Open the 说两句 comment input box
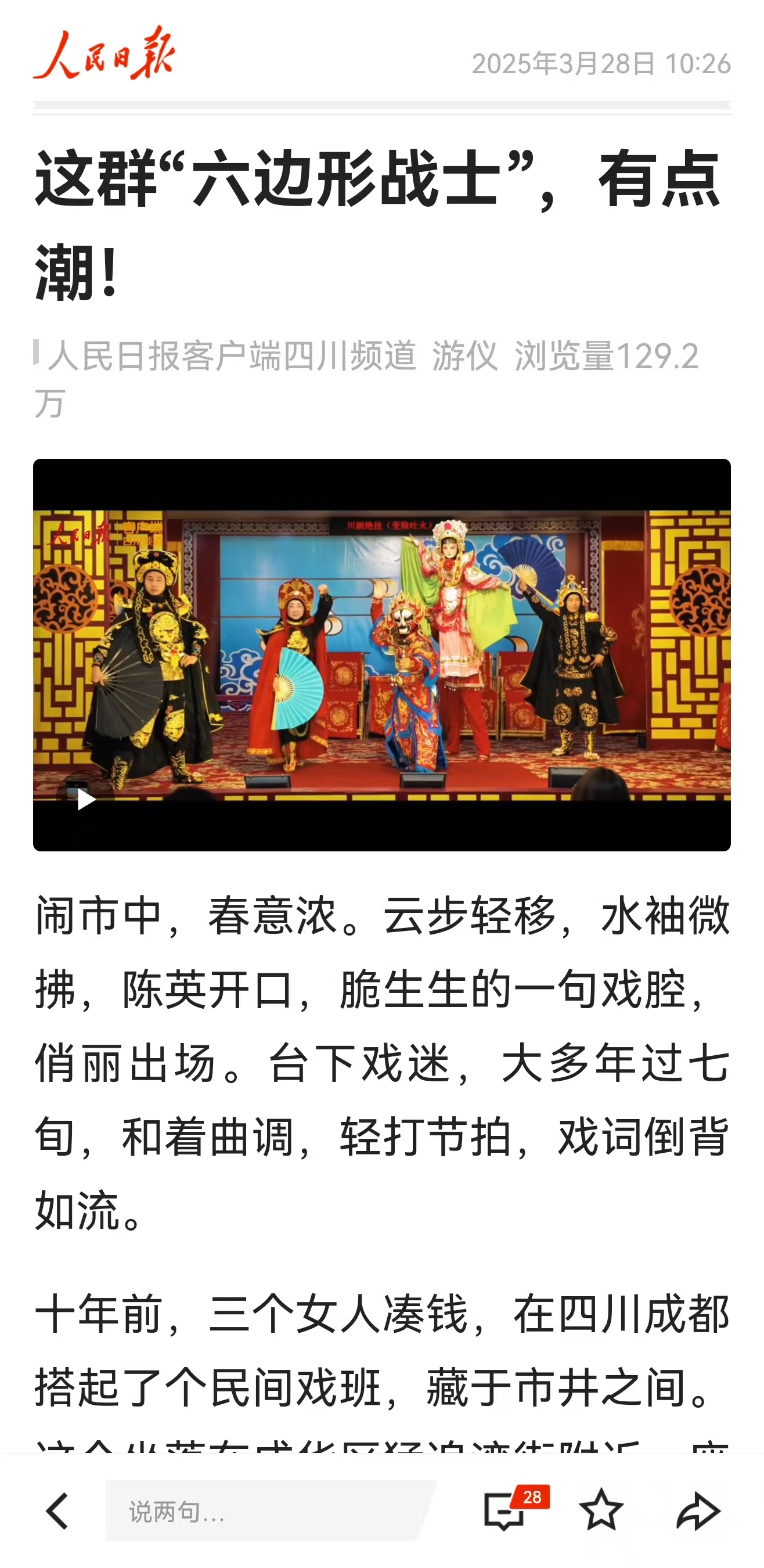This screenshot has height=1568, width=764. (271, 1511)
